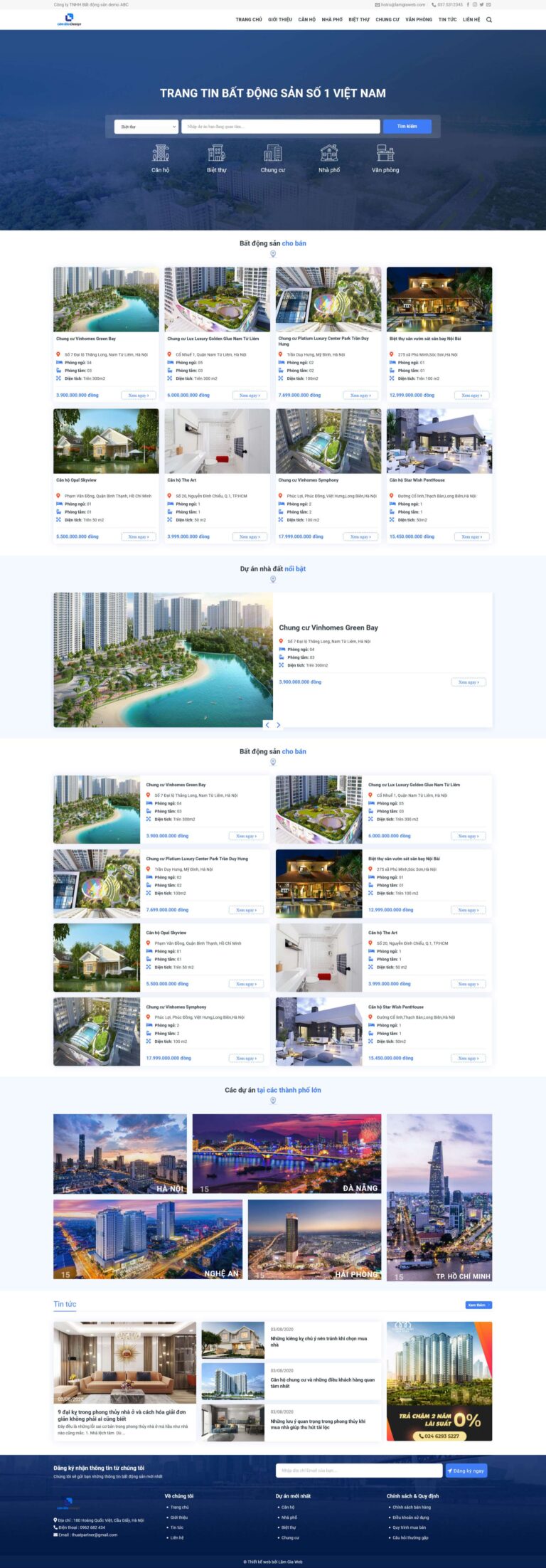The height and width of the screenshot is (1568, 546).
Task: Open the ĐÀ NẴNG city projects tile
Action: click(x=287, y=1153)
